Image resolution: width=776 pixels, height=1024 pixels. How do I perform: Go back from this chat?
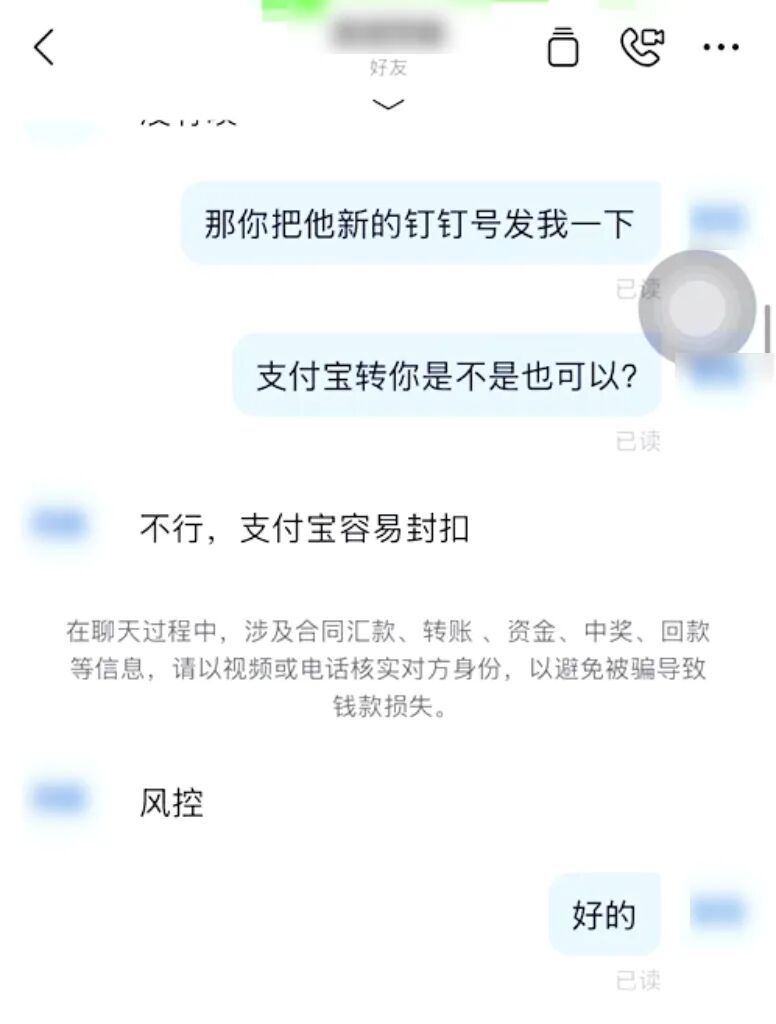pos(44,47)
